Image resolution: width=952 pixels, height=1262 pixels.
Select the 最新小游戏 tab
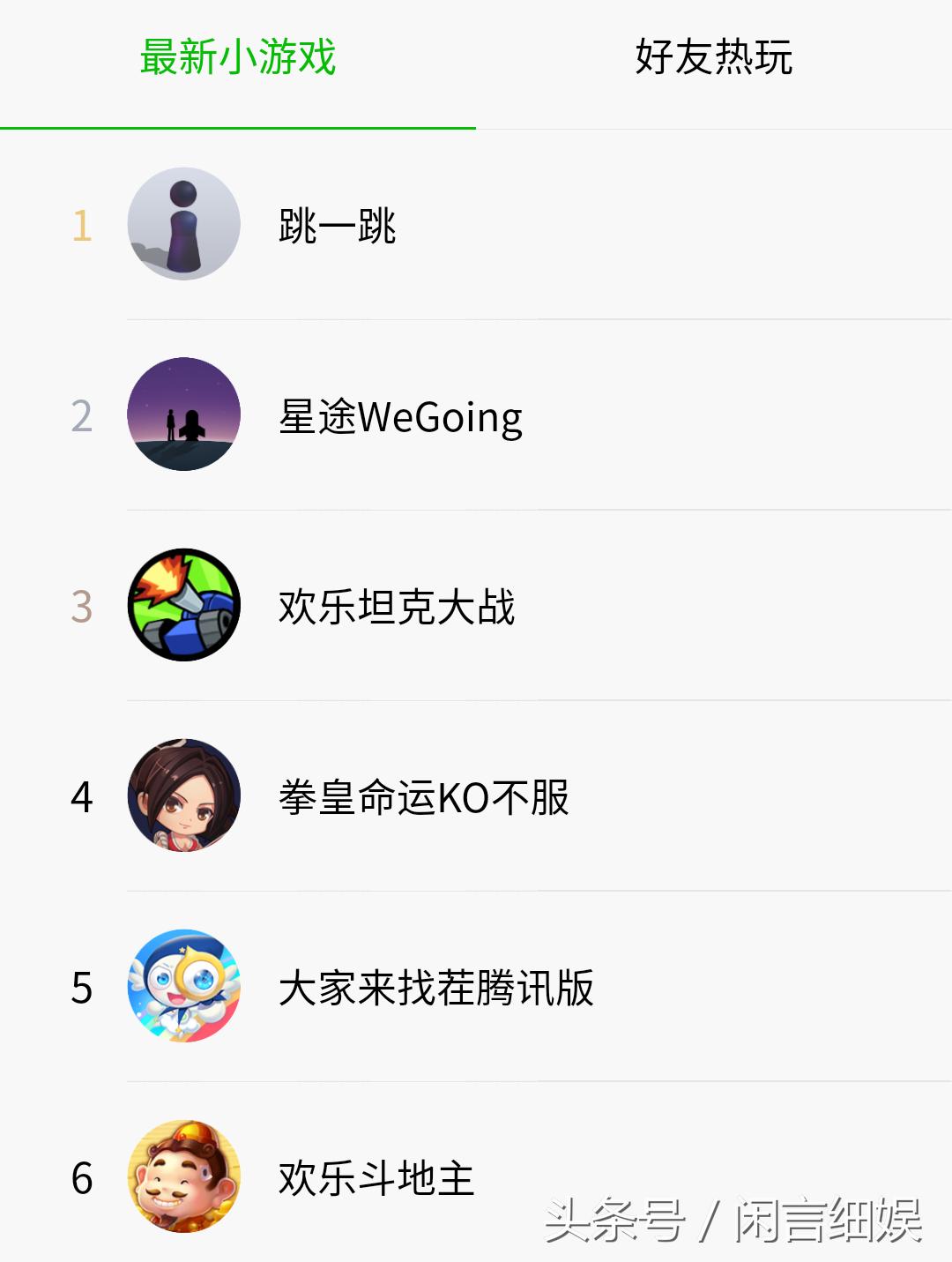coord(238,57)
